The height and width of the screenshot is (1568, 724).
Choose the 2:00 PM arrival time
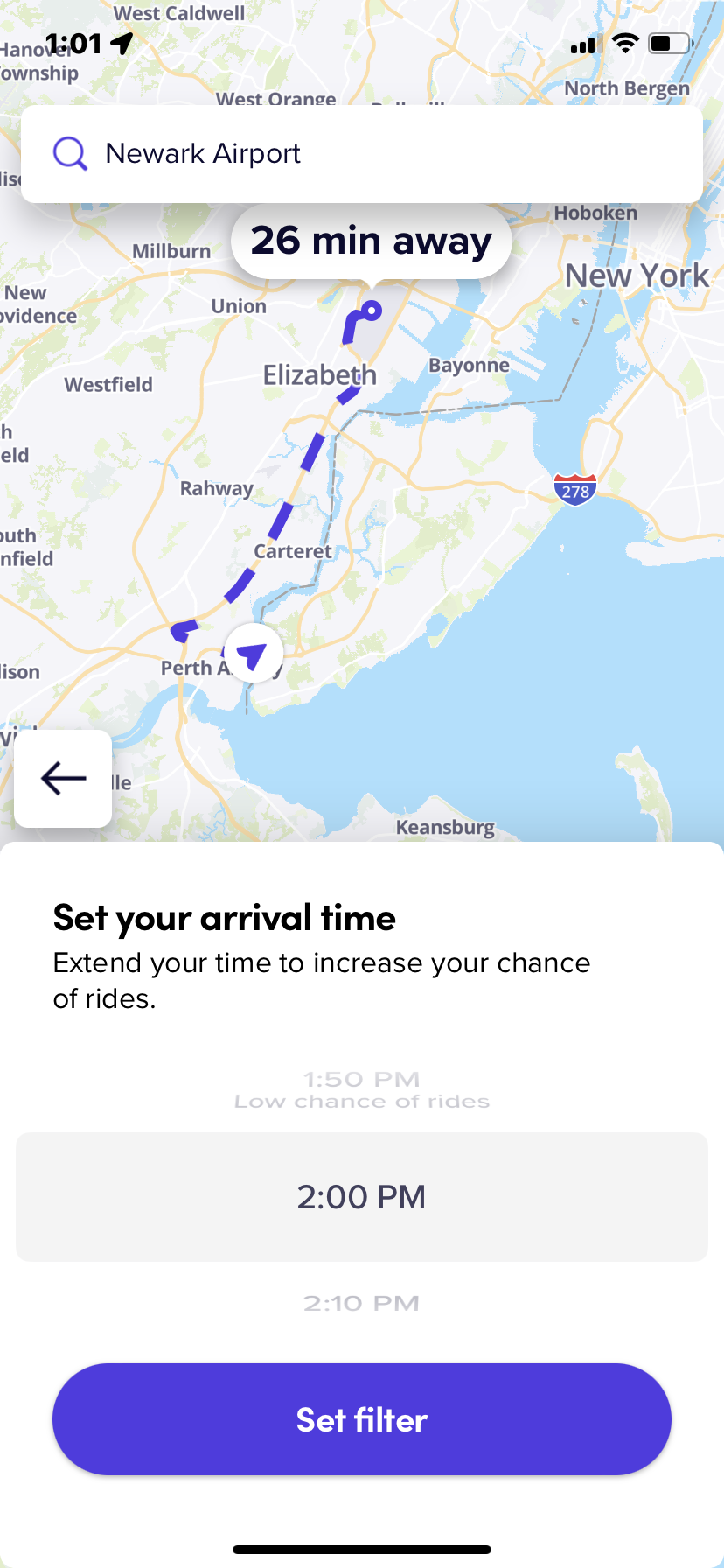(362, 1196)
